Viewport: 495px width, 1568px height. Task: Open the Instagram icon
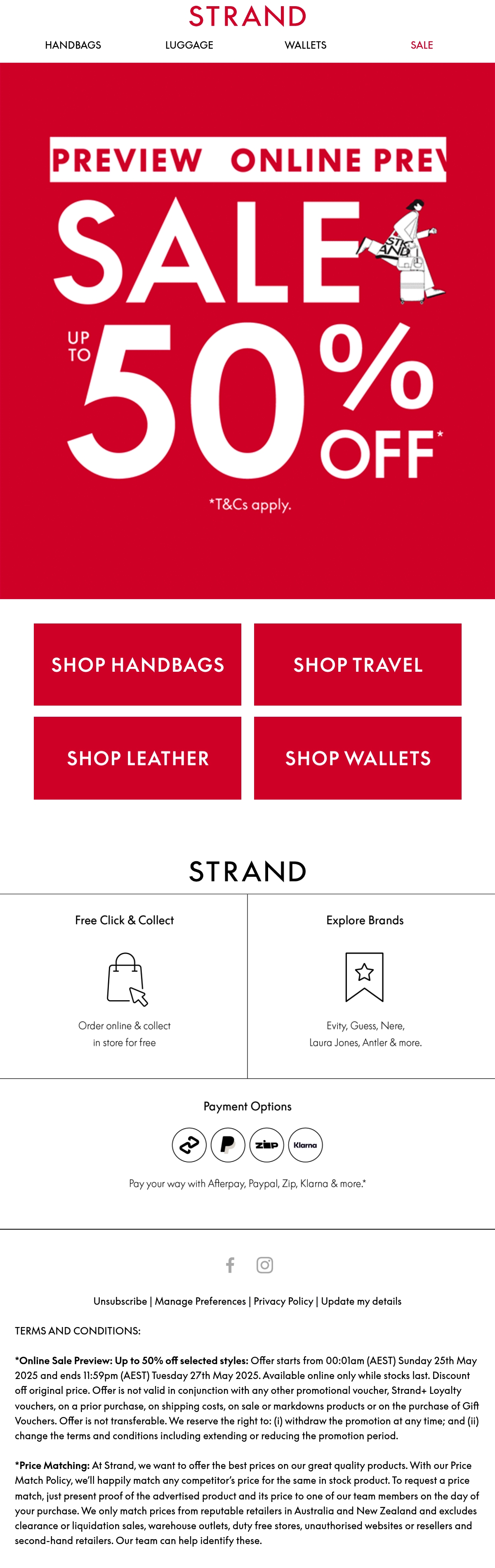[264, 1265]
